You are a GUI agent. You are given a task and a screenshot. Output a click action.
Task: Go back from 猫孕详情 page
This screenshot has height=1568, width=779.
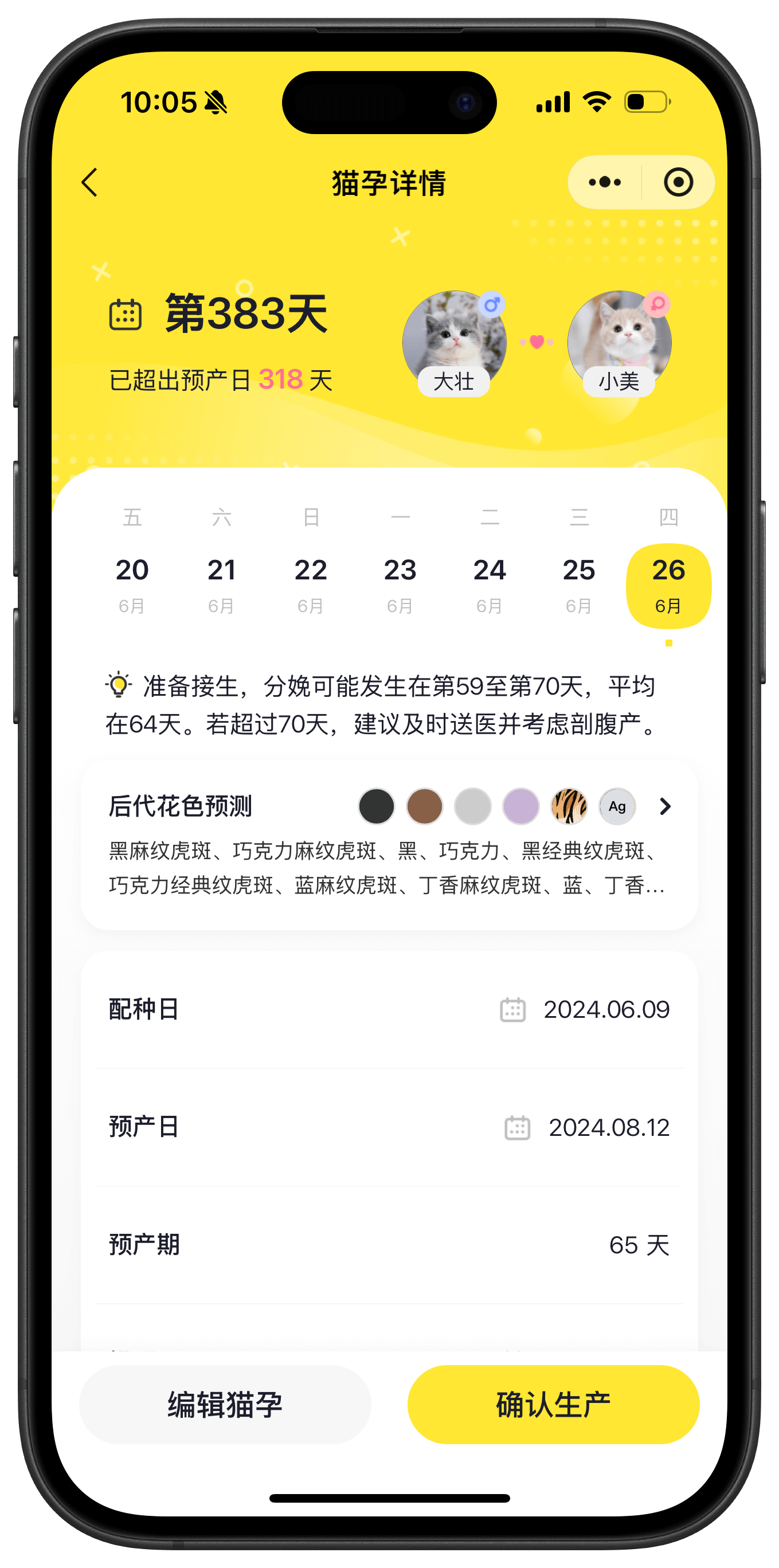tap(90, 183)
